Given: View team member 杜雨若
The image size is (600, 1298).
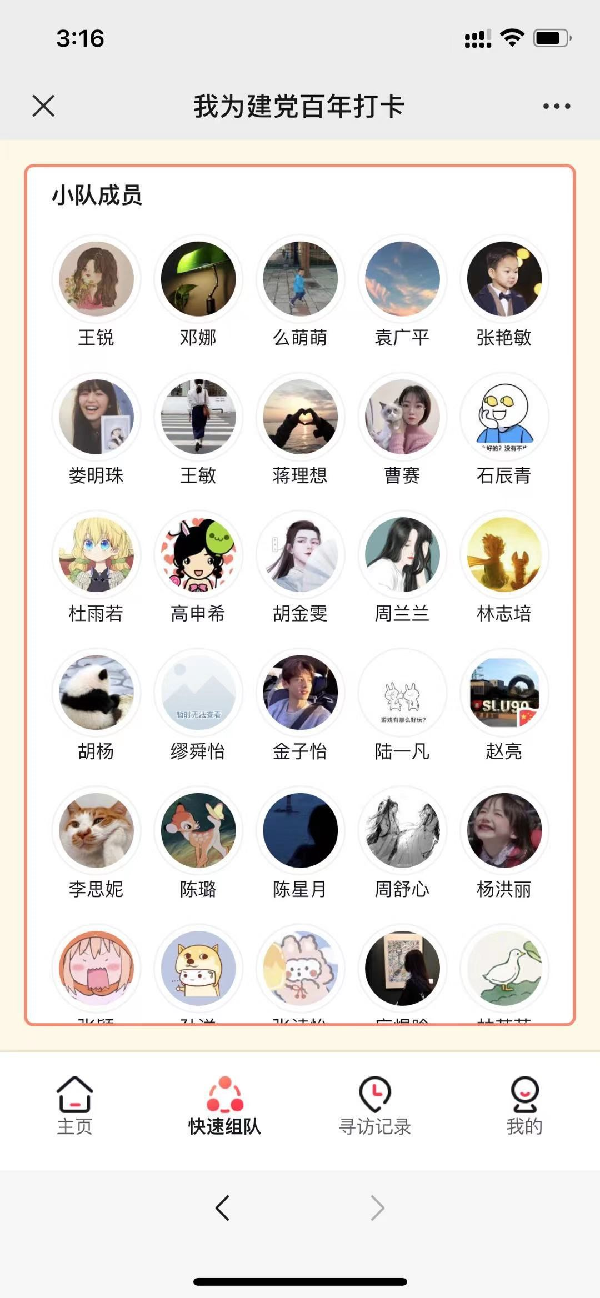Looking at the screenshot, I should tap(96, 555).
